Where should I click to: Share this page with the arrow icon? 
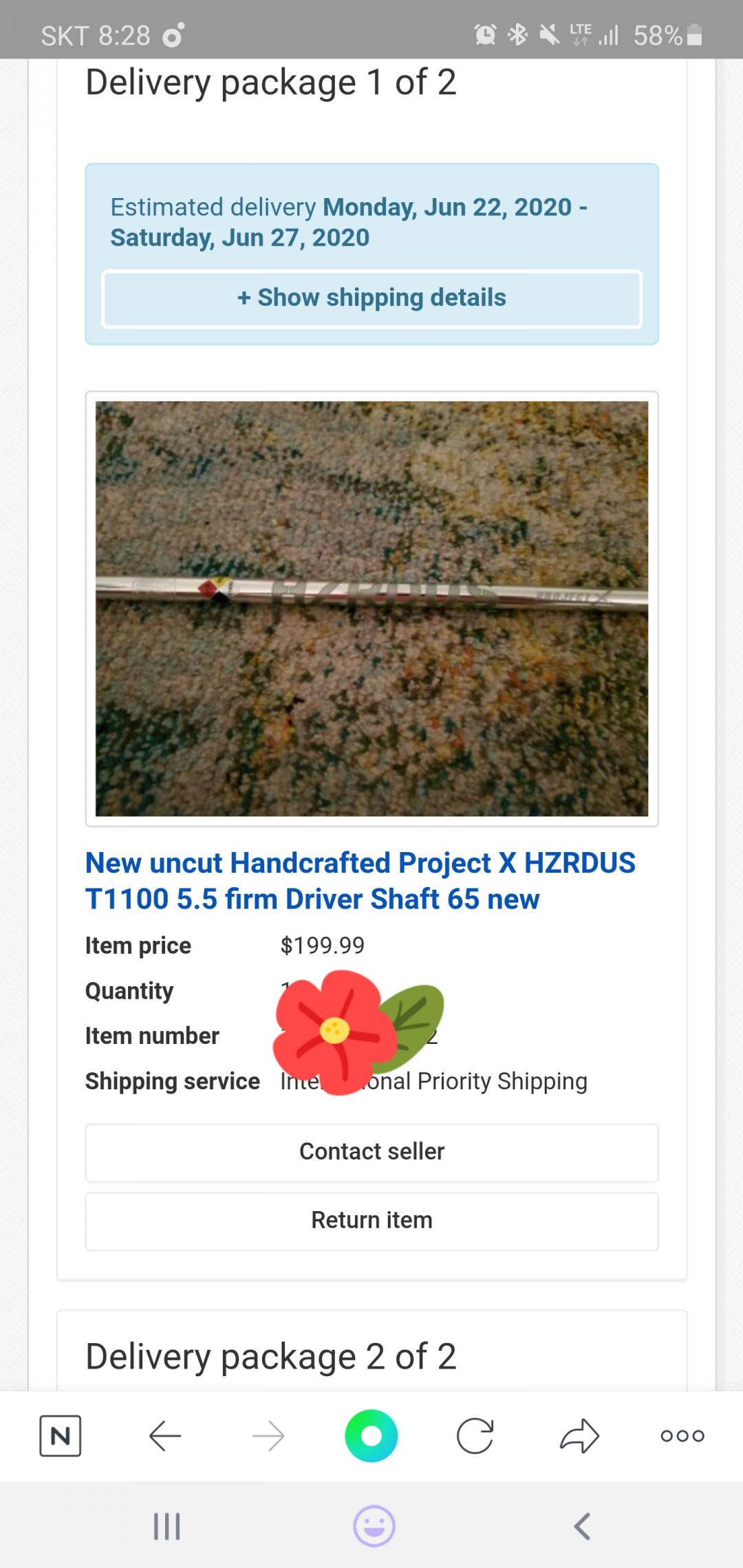click(x=579, y=1435)
